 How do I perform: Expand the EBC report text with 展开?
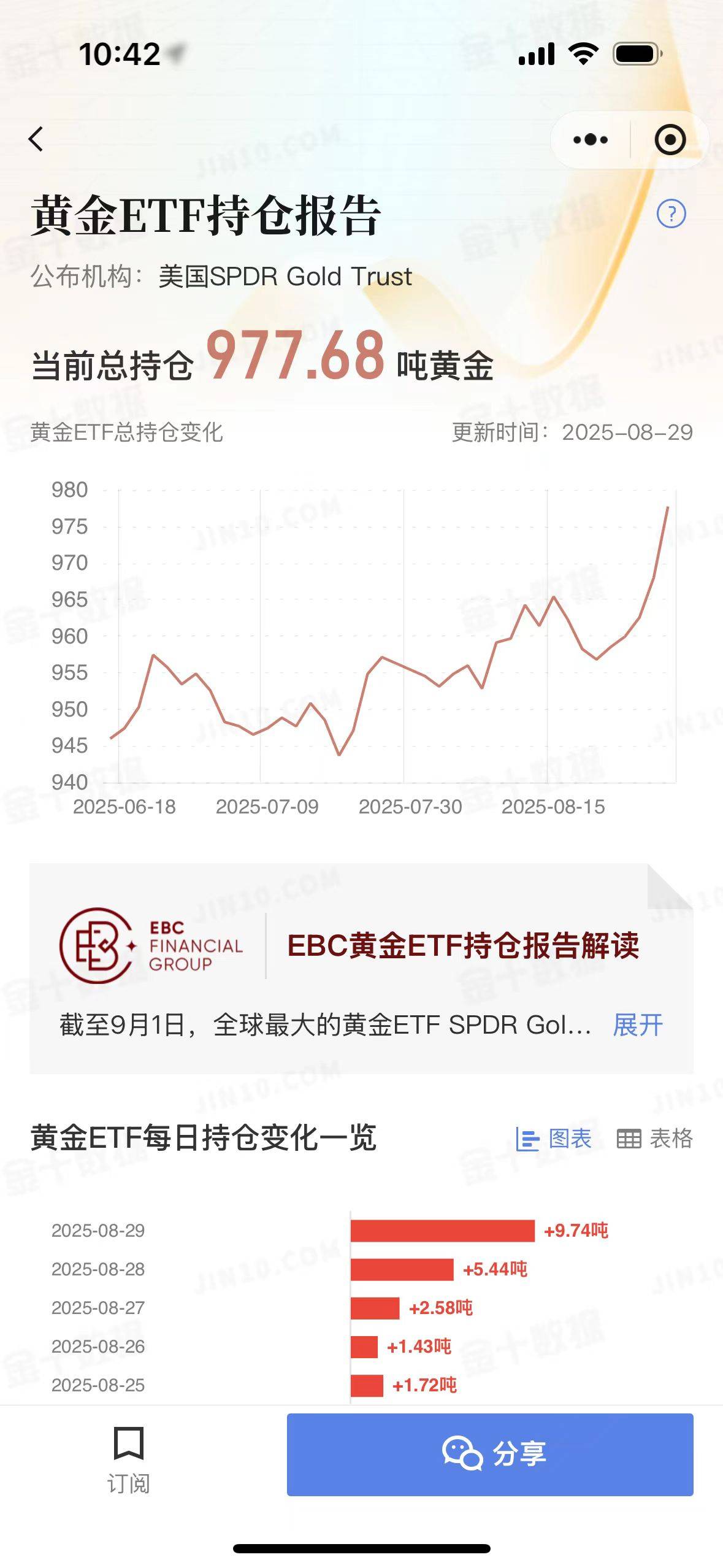[638, 1025]
